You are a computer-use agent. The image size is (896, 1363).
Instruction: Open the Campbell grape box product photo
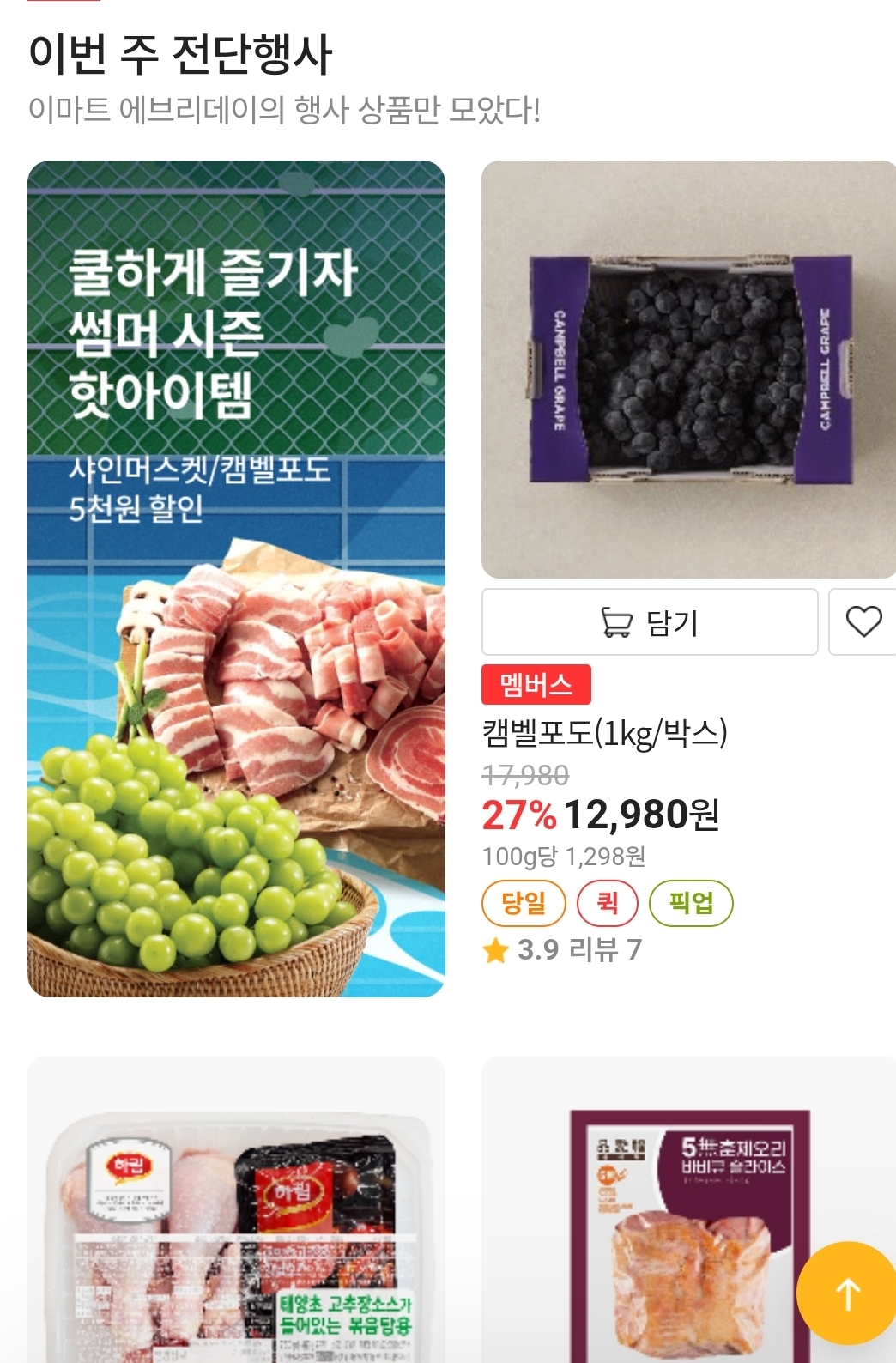(687, 369)
